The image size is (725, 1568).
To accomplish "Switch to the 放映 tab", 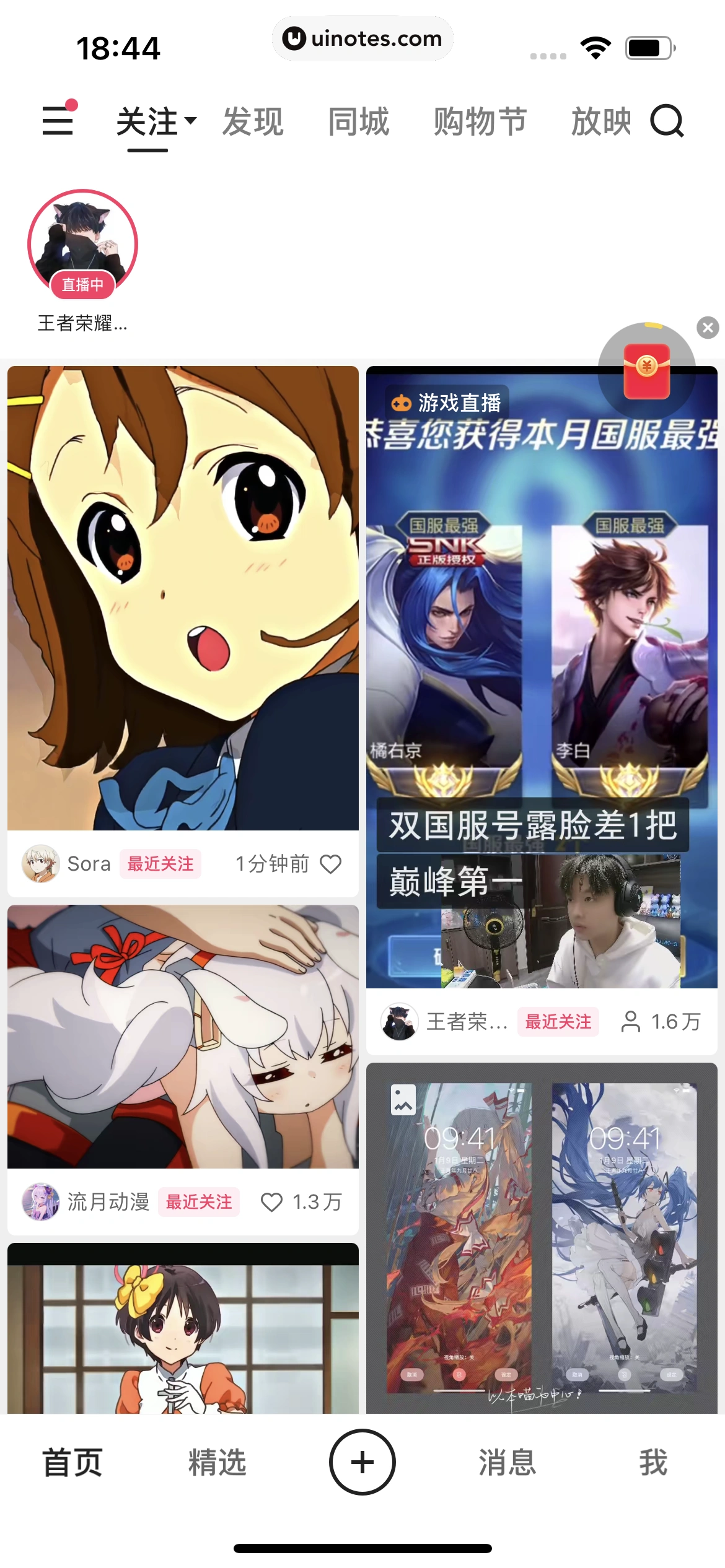I will pyautogui.click(x=600, y=121).
